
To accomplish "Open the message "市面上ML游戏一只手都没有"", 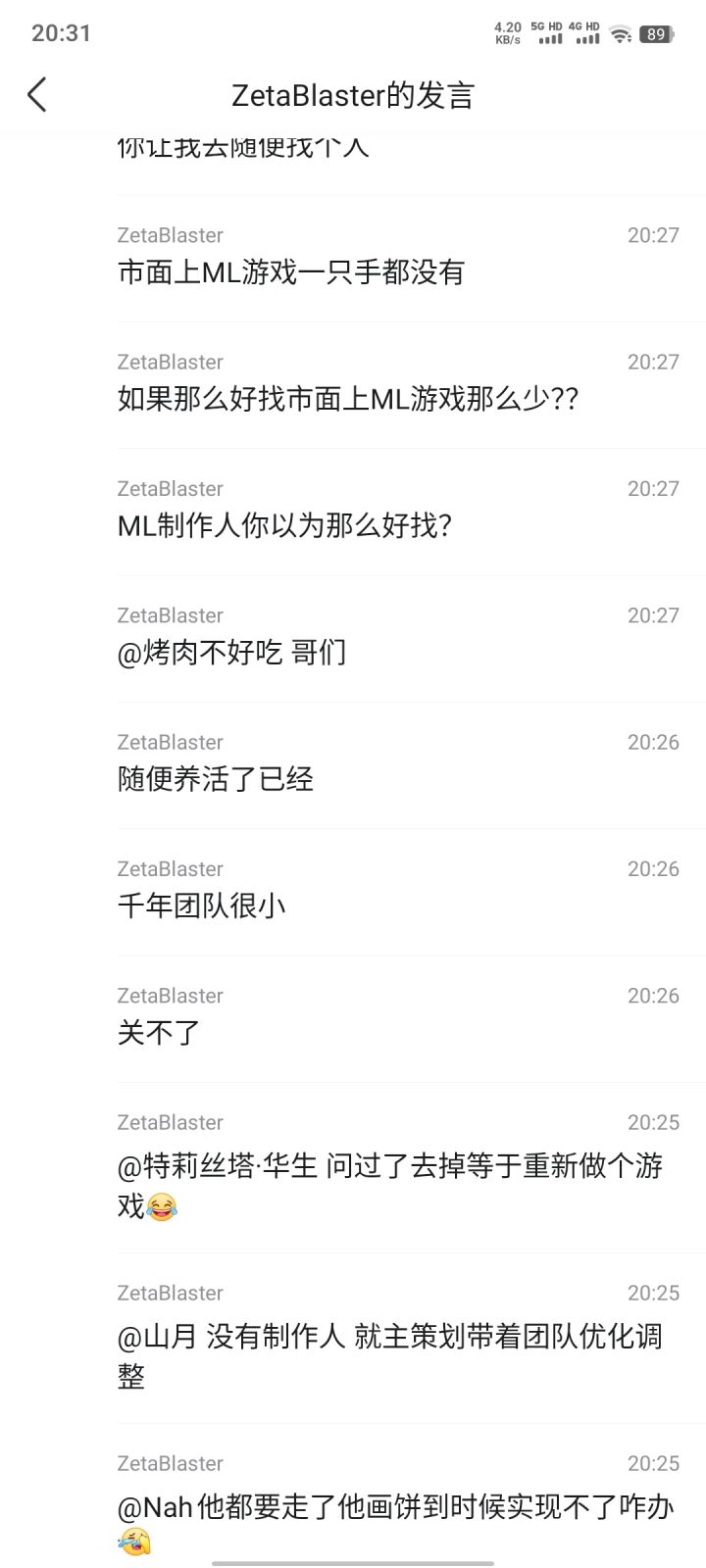I will tap(291, 272).
